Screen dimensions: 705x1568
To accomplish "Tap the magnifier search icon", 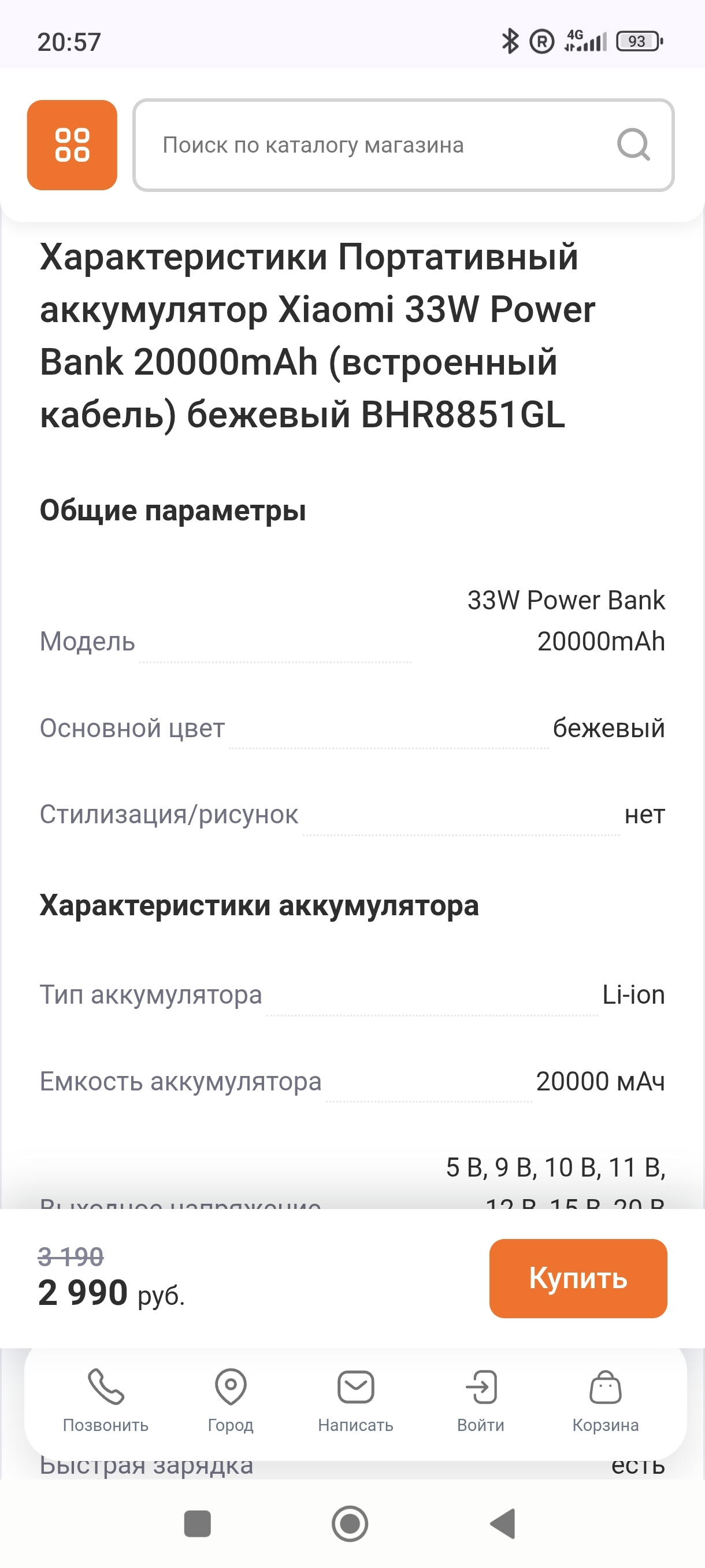I will 633,145.
